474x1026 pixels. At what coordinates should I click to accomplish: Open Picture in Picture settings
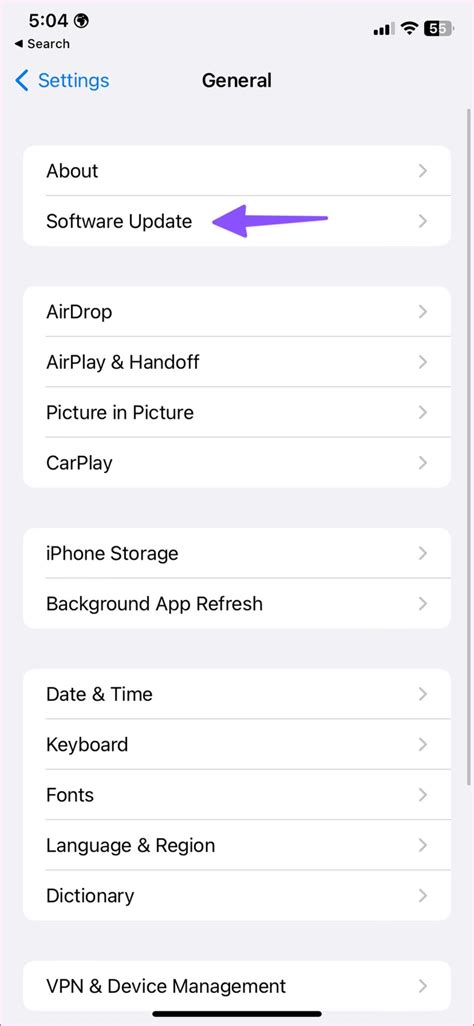pos(237,412)
